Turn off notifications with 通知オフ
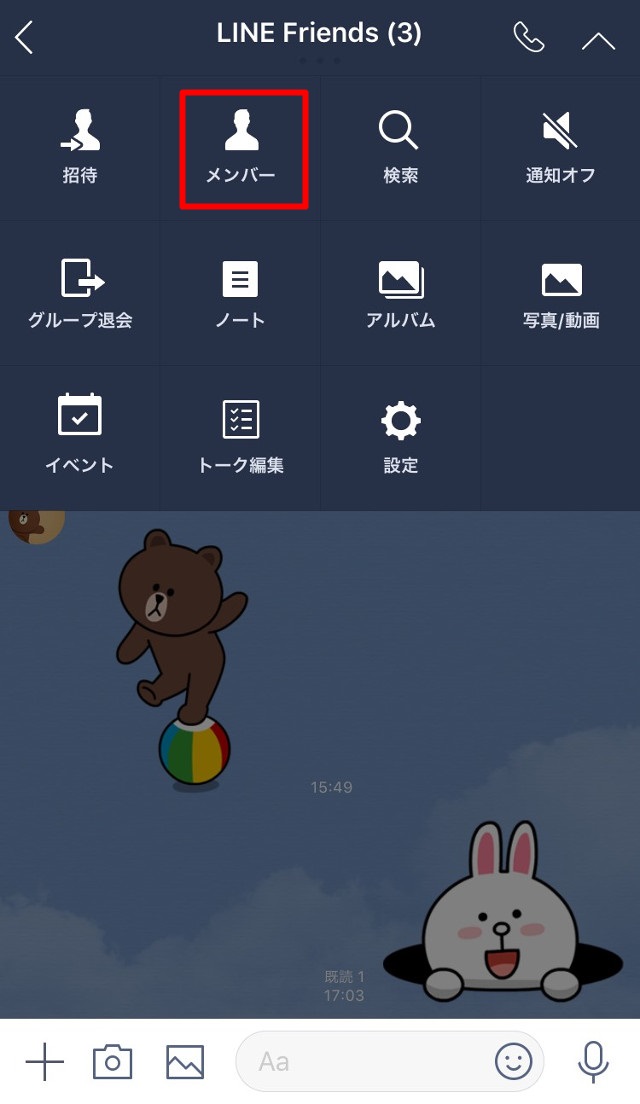The width and height of the screenshot is (640, 1104). (x=560, y=147)
